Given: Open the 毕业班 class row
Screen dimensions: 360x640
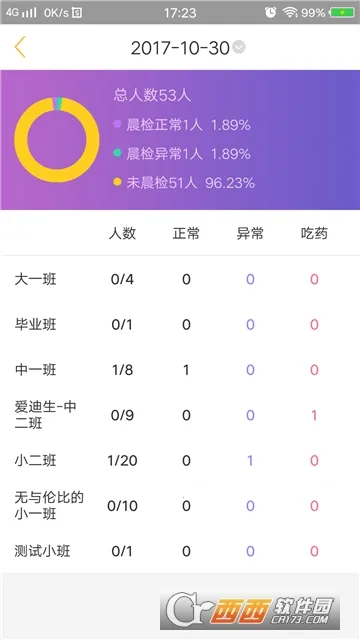Looking at the screenshot, I should click(x=180, y=325).
